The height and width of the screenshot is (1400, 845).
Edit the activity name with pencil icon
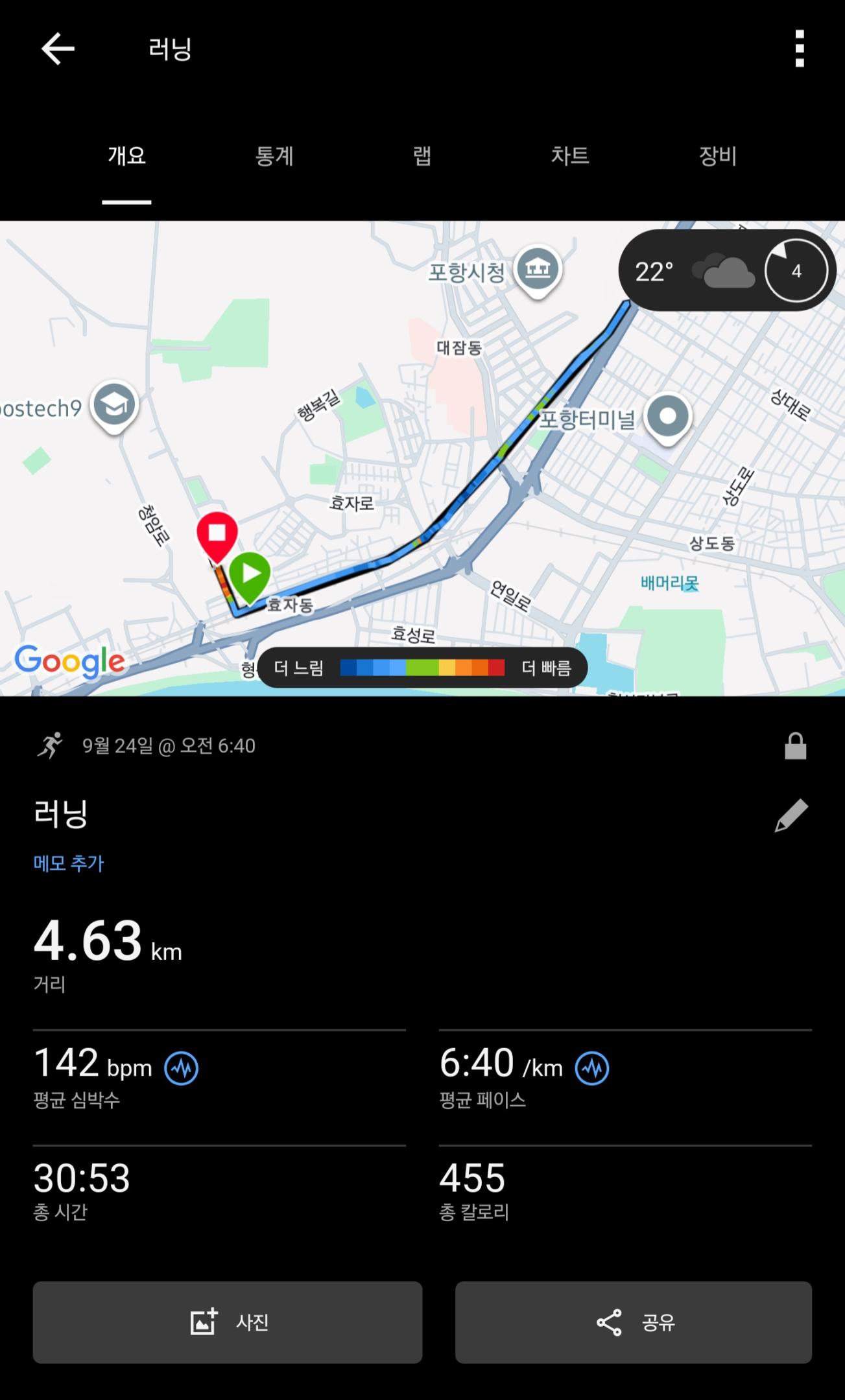point(791,815)
